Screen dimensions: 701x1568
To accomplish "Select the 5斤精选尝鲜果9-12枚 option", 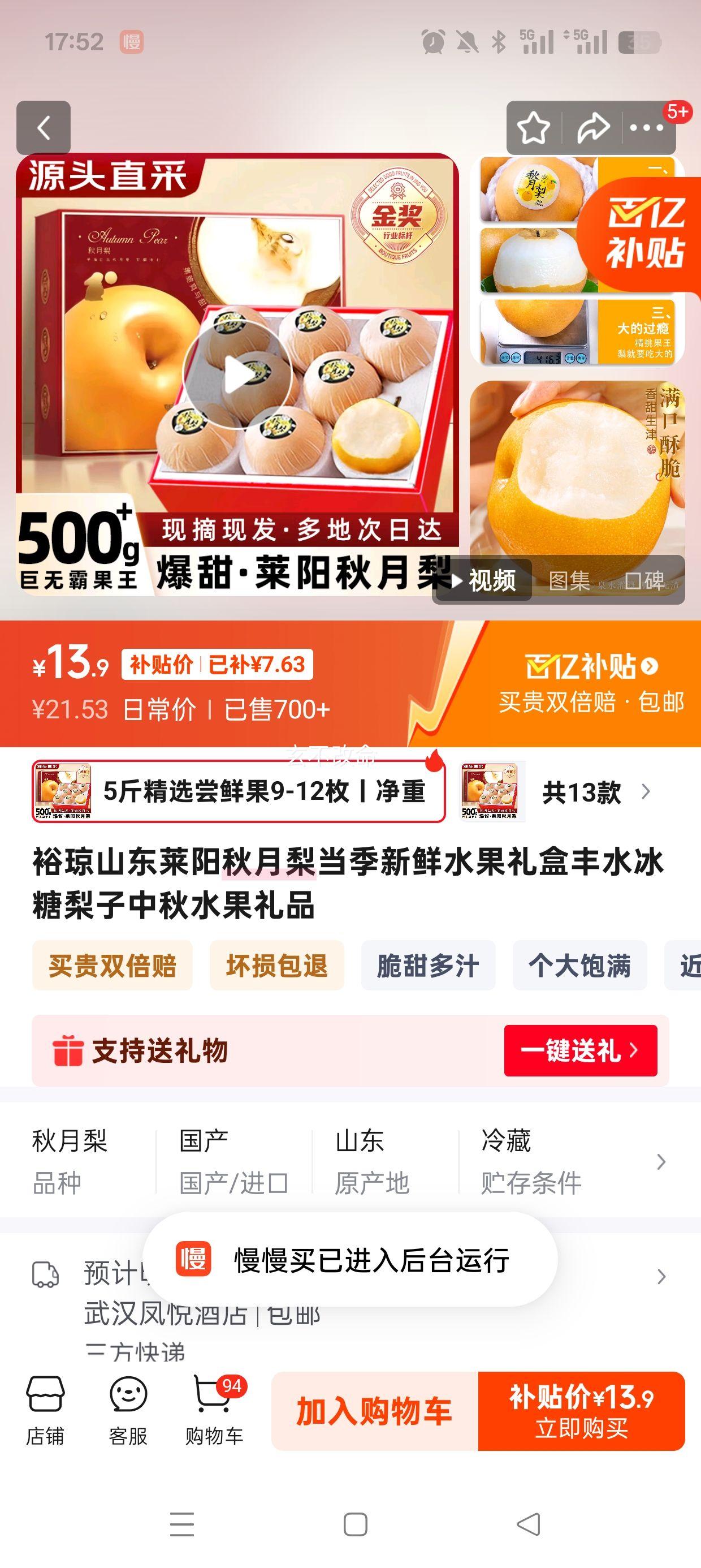I will [x=239, y=791].
